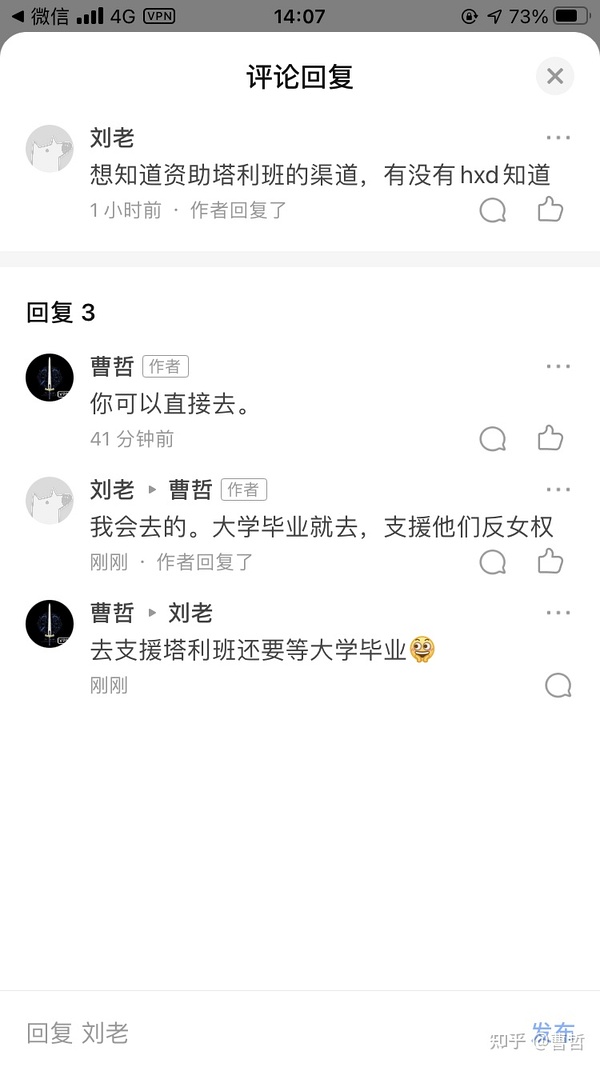This screenshot has width=600, height=1067.
Task: Tap the 回复 刘老 input field
Action: pos(250,1033)
